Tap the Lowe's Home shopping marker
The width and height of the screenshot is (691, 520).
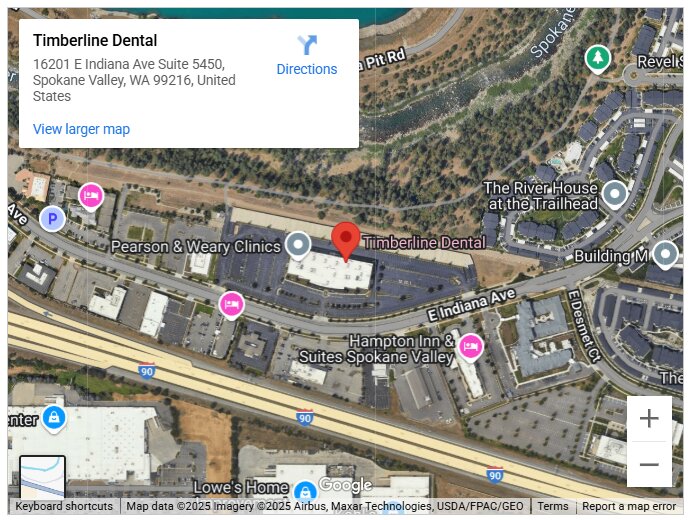[305, 490]
